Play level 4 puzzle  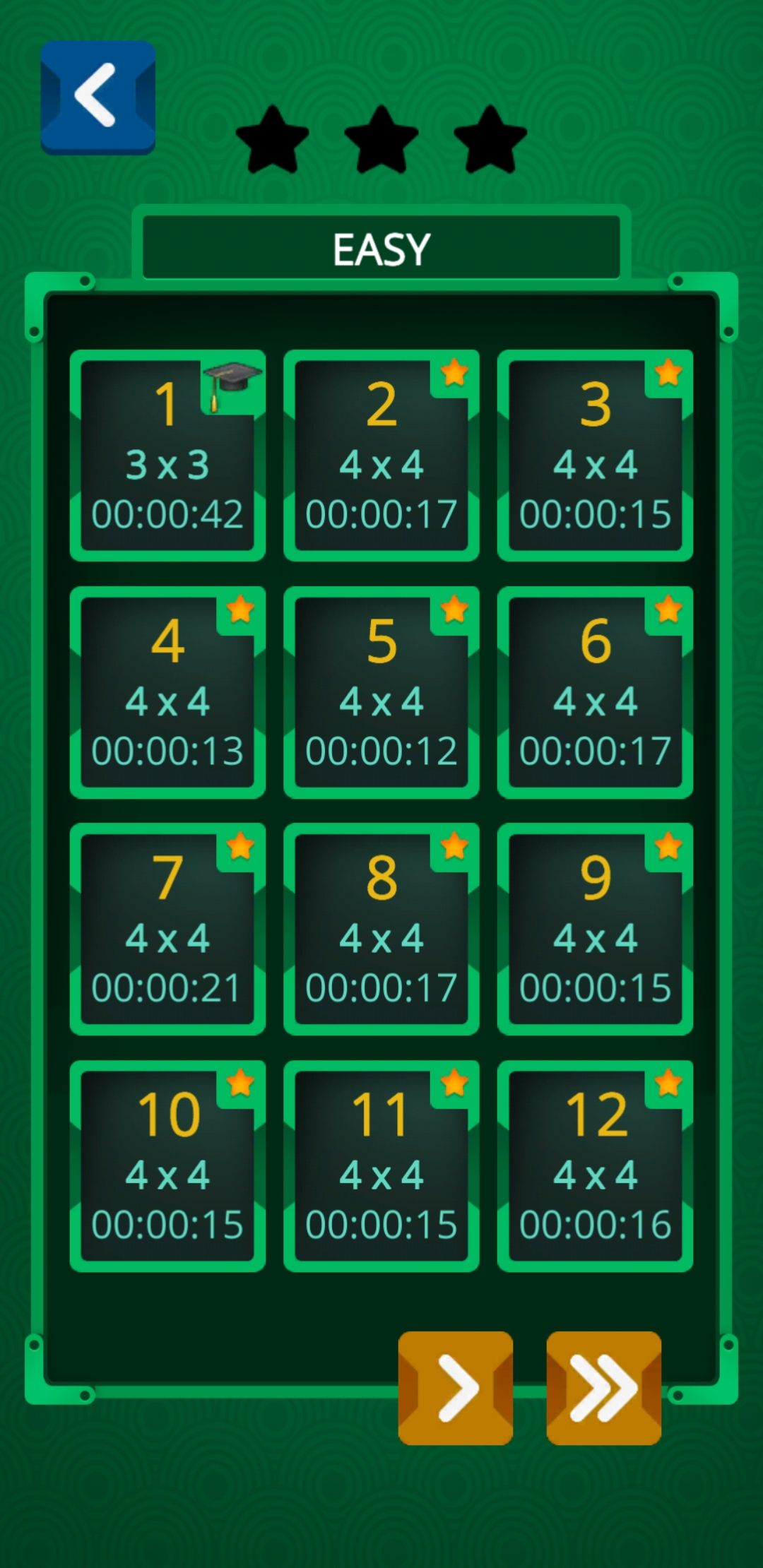[167, 692]
